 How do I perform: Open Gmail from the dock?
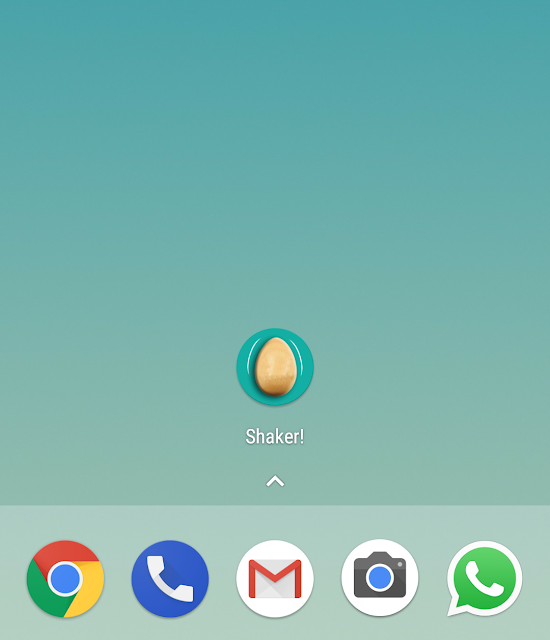[275, 579]
